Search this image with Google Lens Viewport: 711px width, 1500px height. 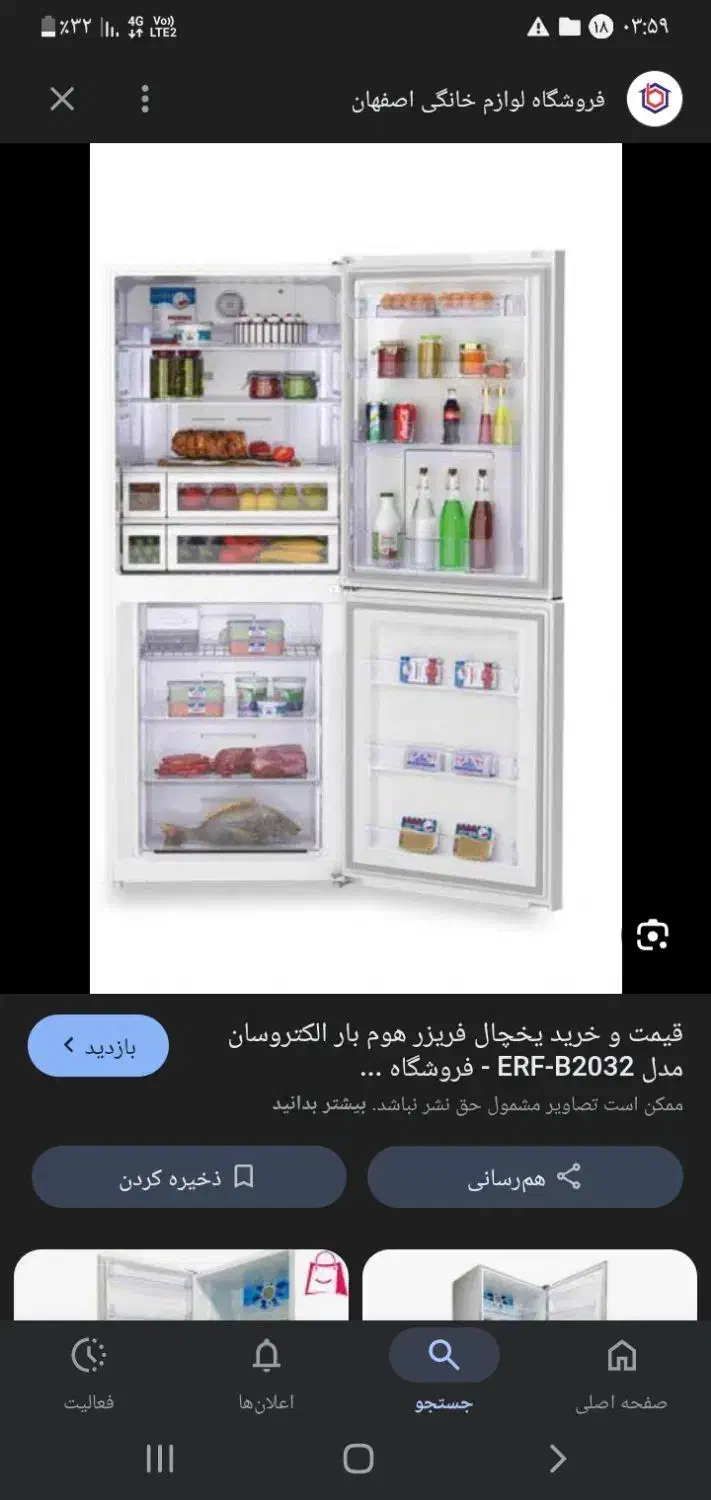pyautogui.click(x=652, y=934)
